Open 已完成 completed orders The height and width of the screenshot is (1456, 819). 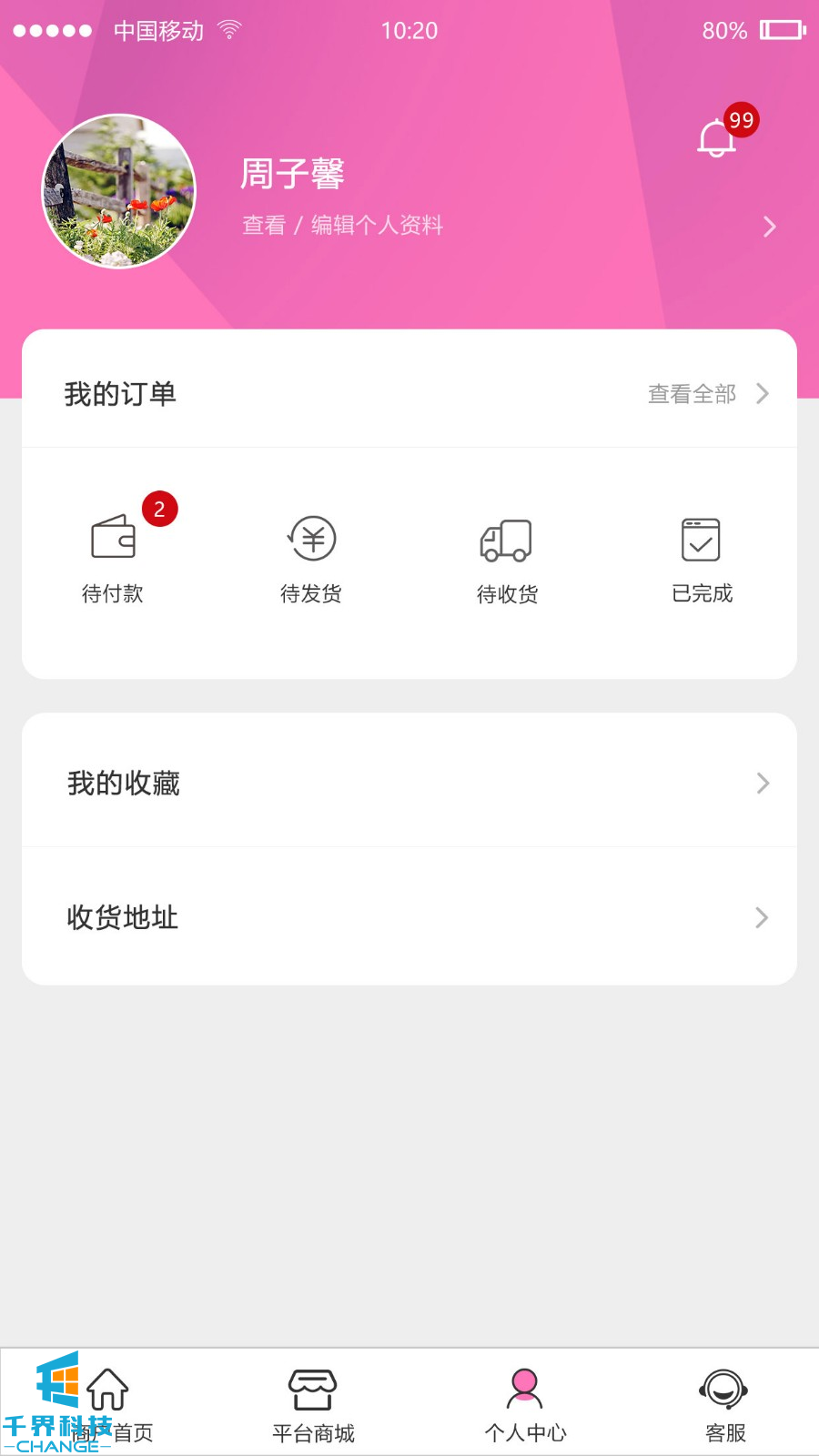[x=702, y=557]
